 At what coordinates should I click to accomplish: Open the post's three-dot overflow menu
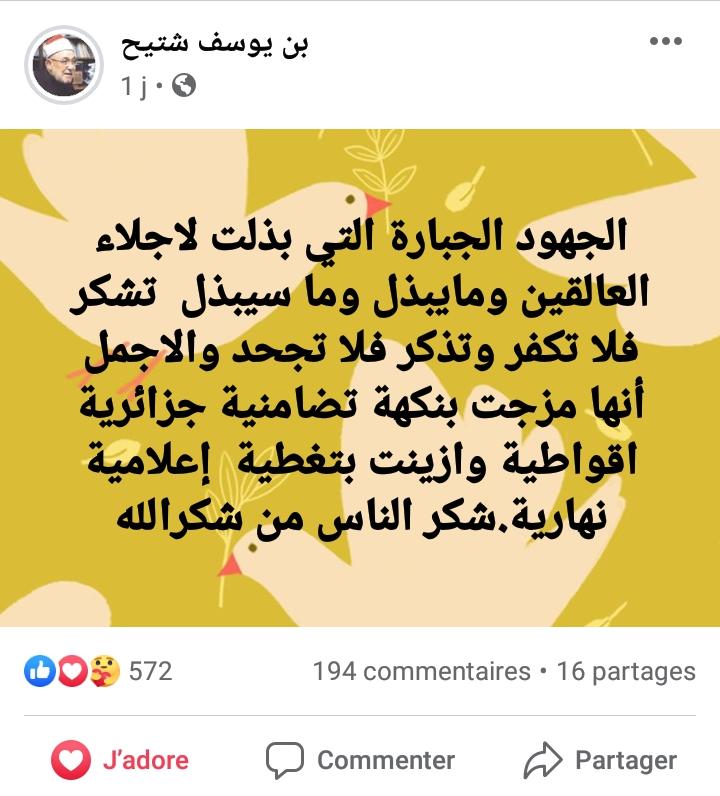(665, 42)
